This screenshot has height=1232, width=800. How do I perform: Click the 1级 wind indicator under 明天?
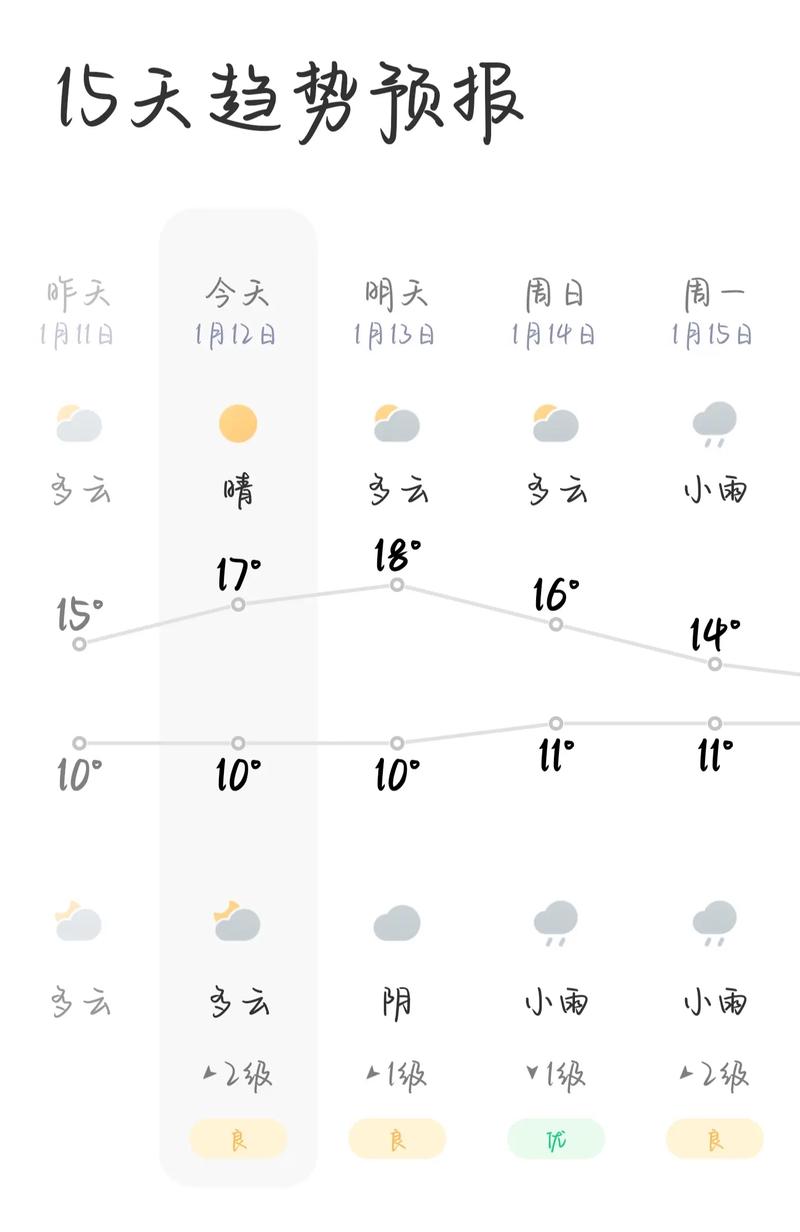(x=396, y=1073)
